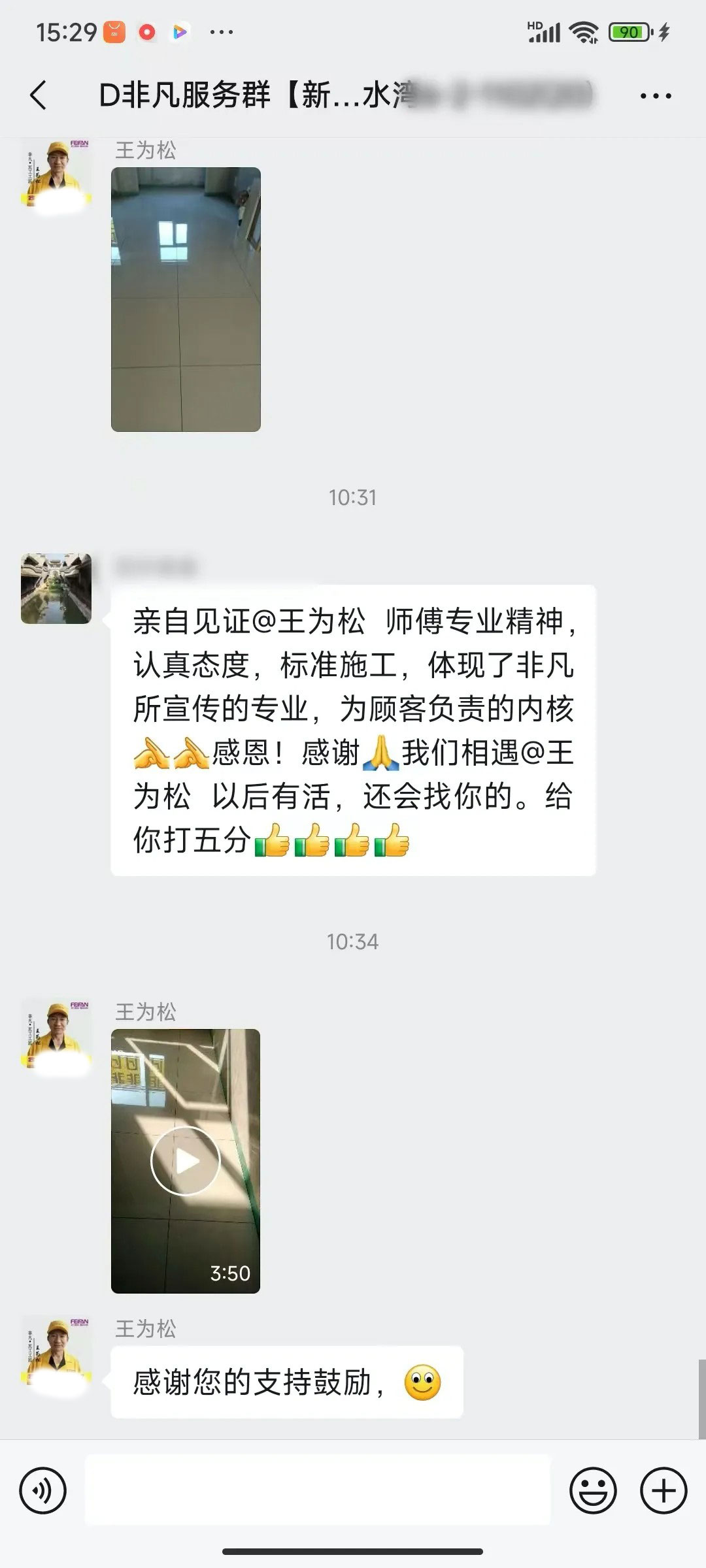Open the floor photo sent by 王为松
Image resolution: width=706 pixels, height=1568 pixels.
pos(186,299)
